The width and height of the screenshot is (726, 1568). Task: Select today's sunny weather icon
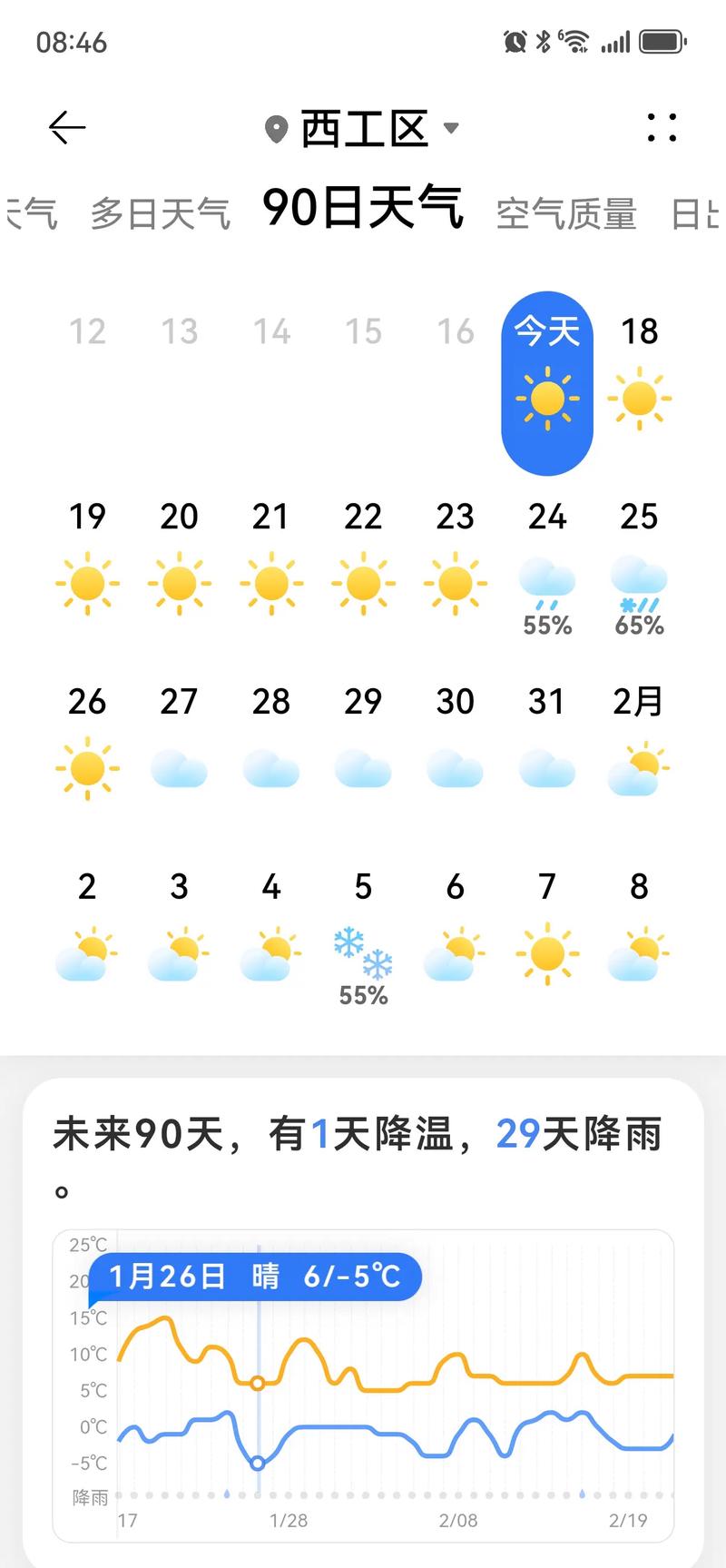point(546,397)
